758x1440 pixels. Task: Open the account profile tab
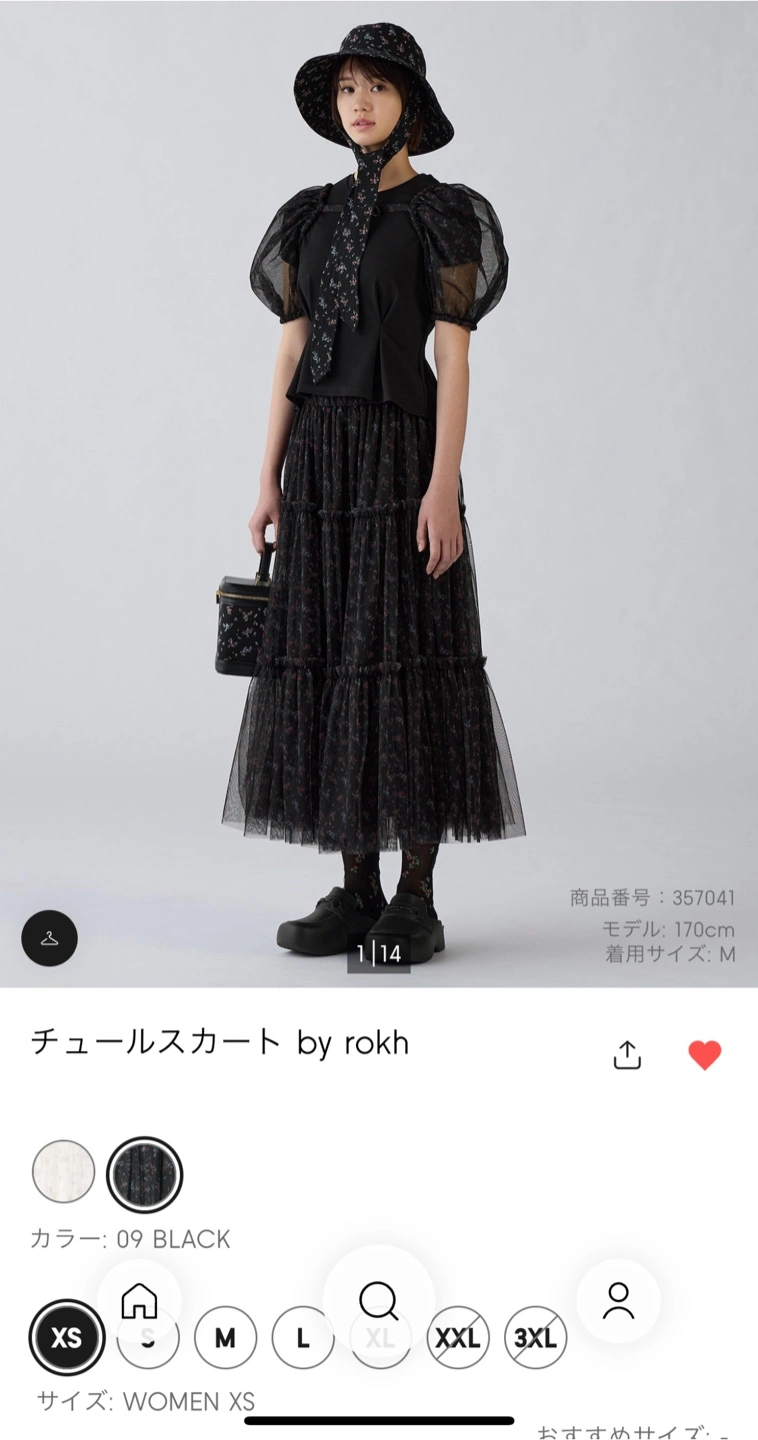(618, 1300)
